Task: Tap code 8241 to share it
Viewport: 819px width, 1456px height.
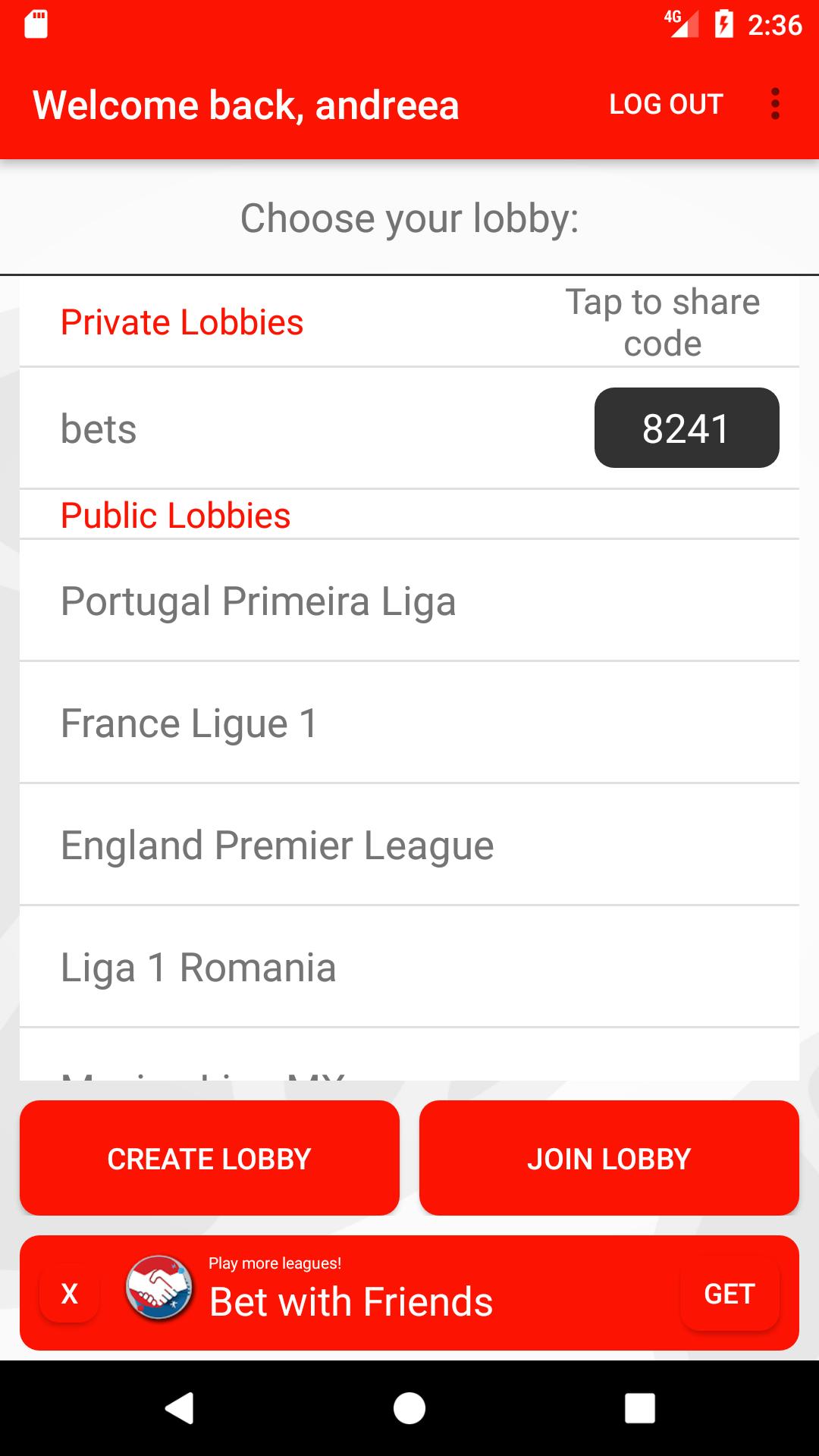Action: click(686, 428)
